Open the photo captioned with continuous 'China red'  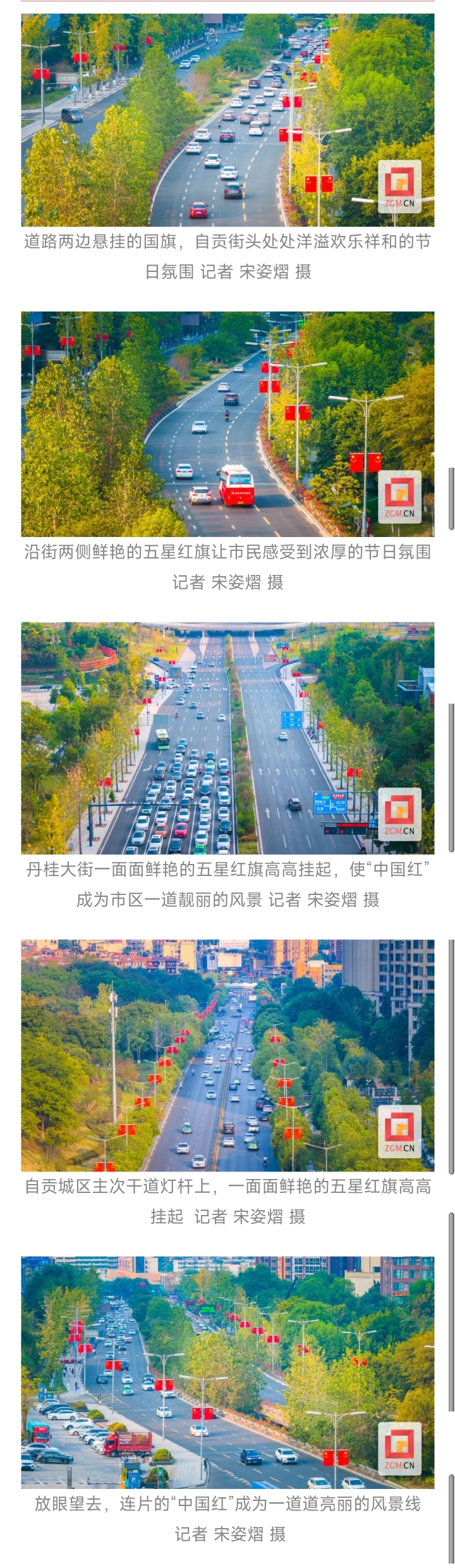point(227,1372)
